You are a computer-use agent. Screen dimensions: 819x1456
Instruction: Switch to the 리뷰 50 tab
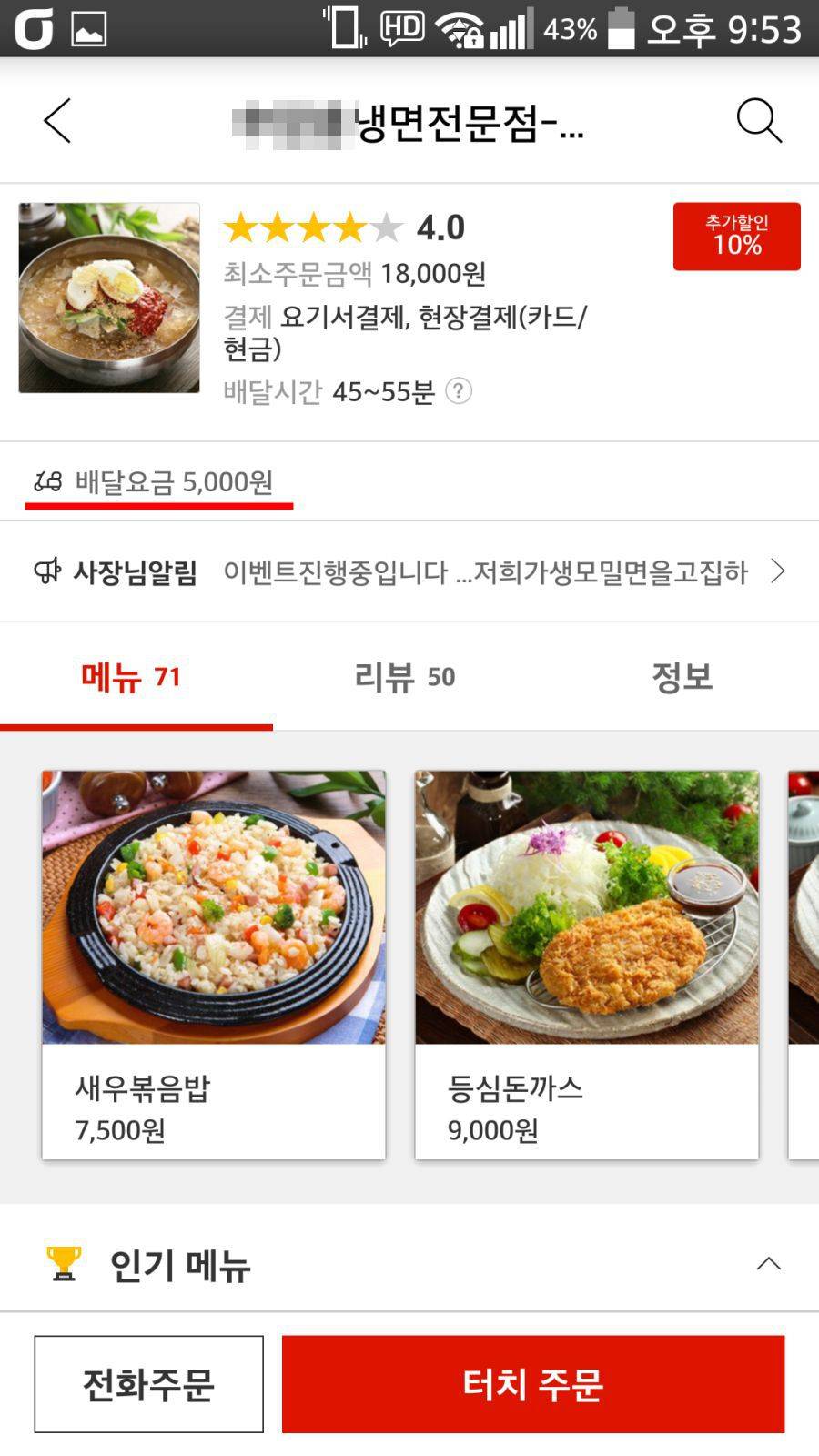pos(404,677)
